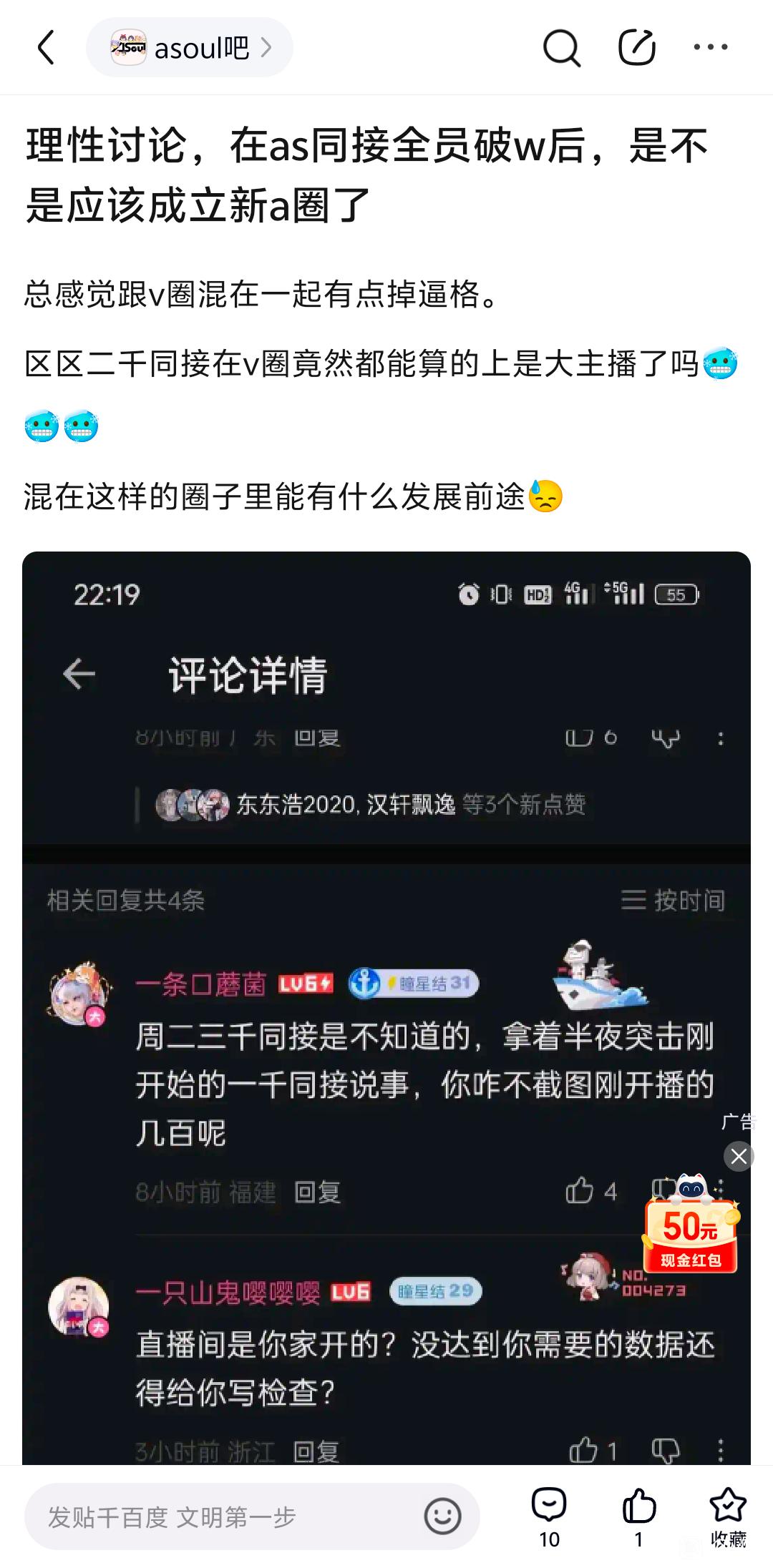Go back using the top-left arrow
The image size is (773, 1568).
tap(46, 47)
